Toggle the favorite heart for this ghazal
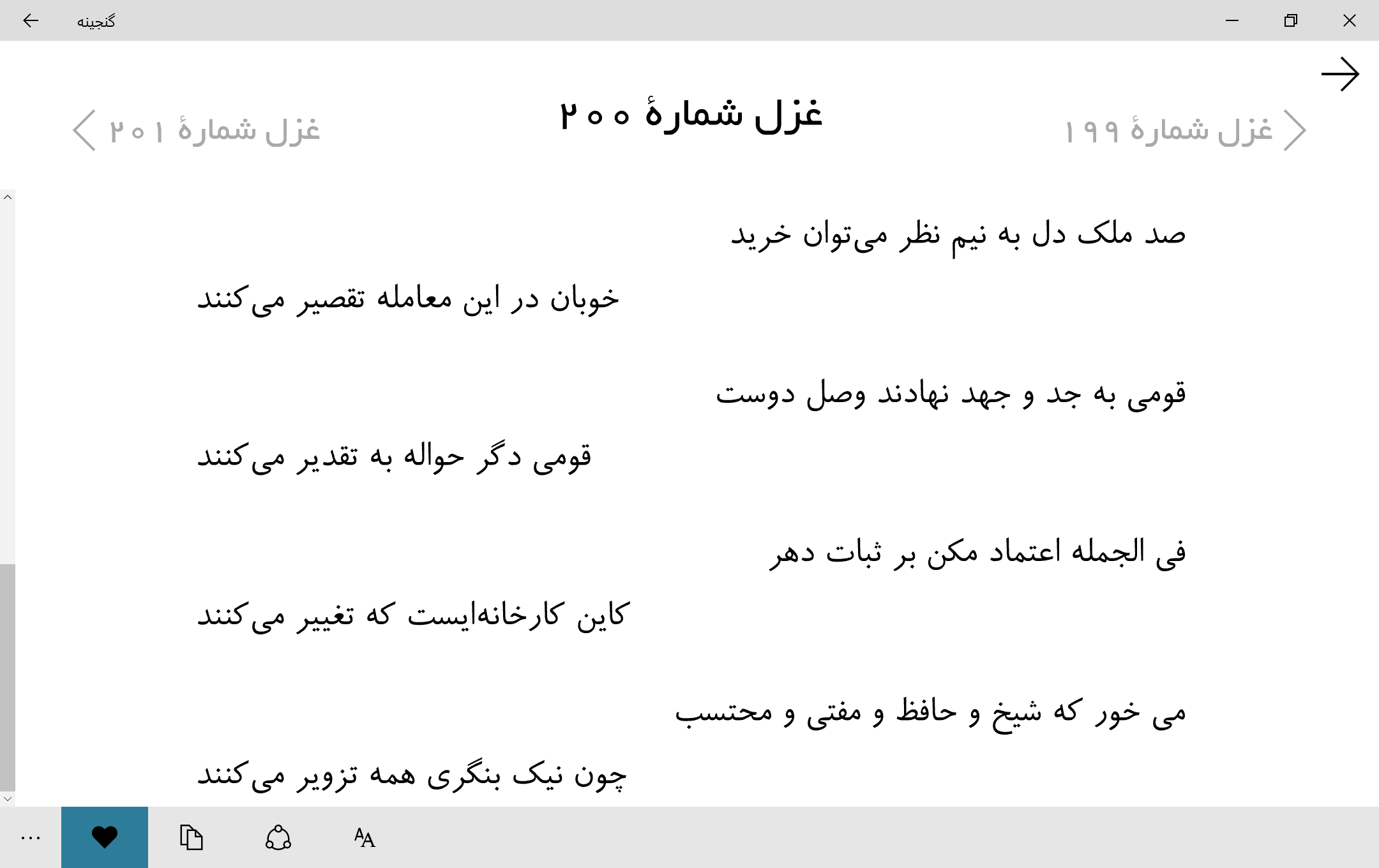This screenshot has height=868, width=1379. (105, 837)
